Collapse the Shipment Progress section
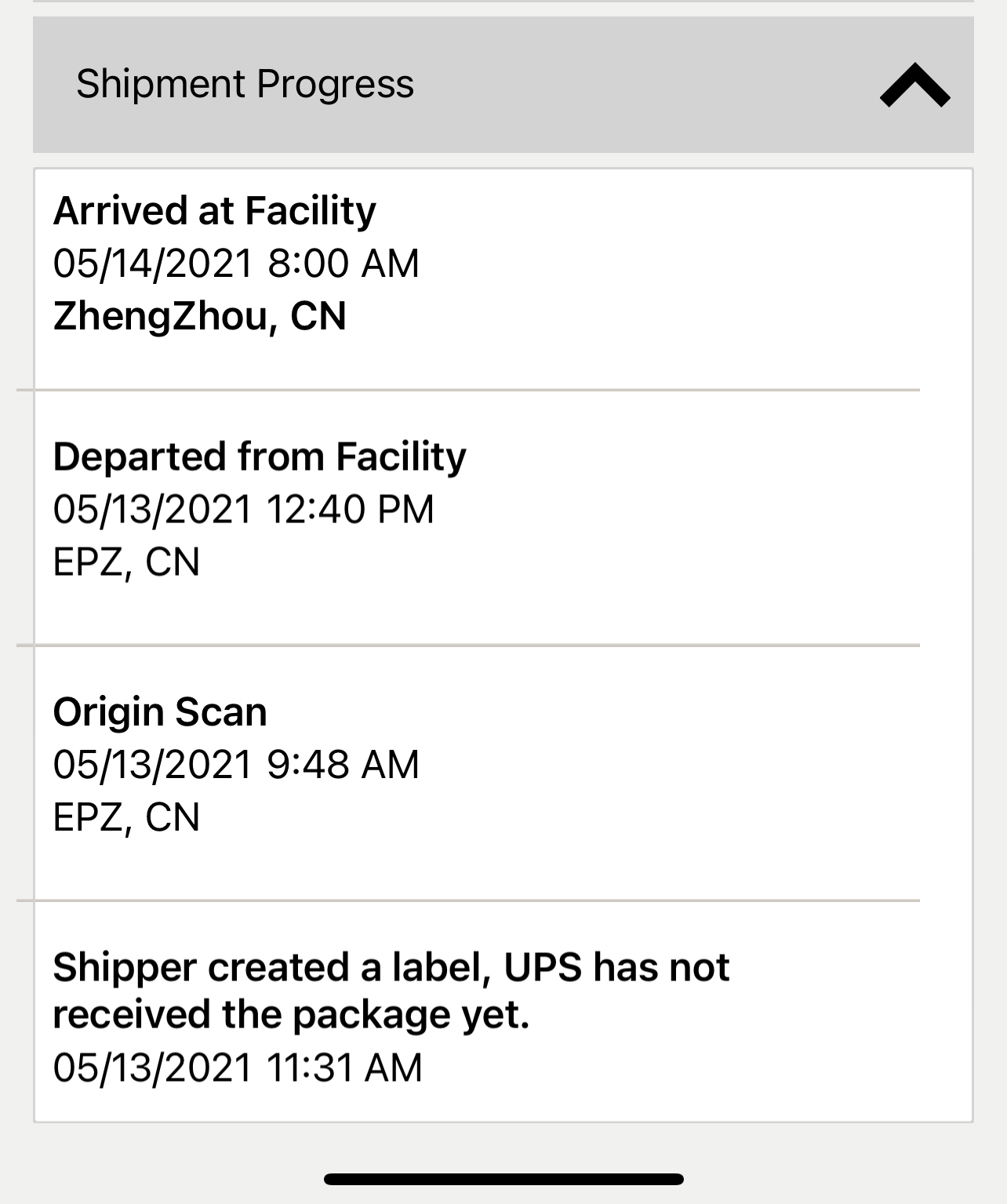This screenshot has width=1007, height=1204. tap(914, 85)
